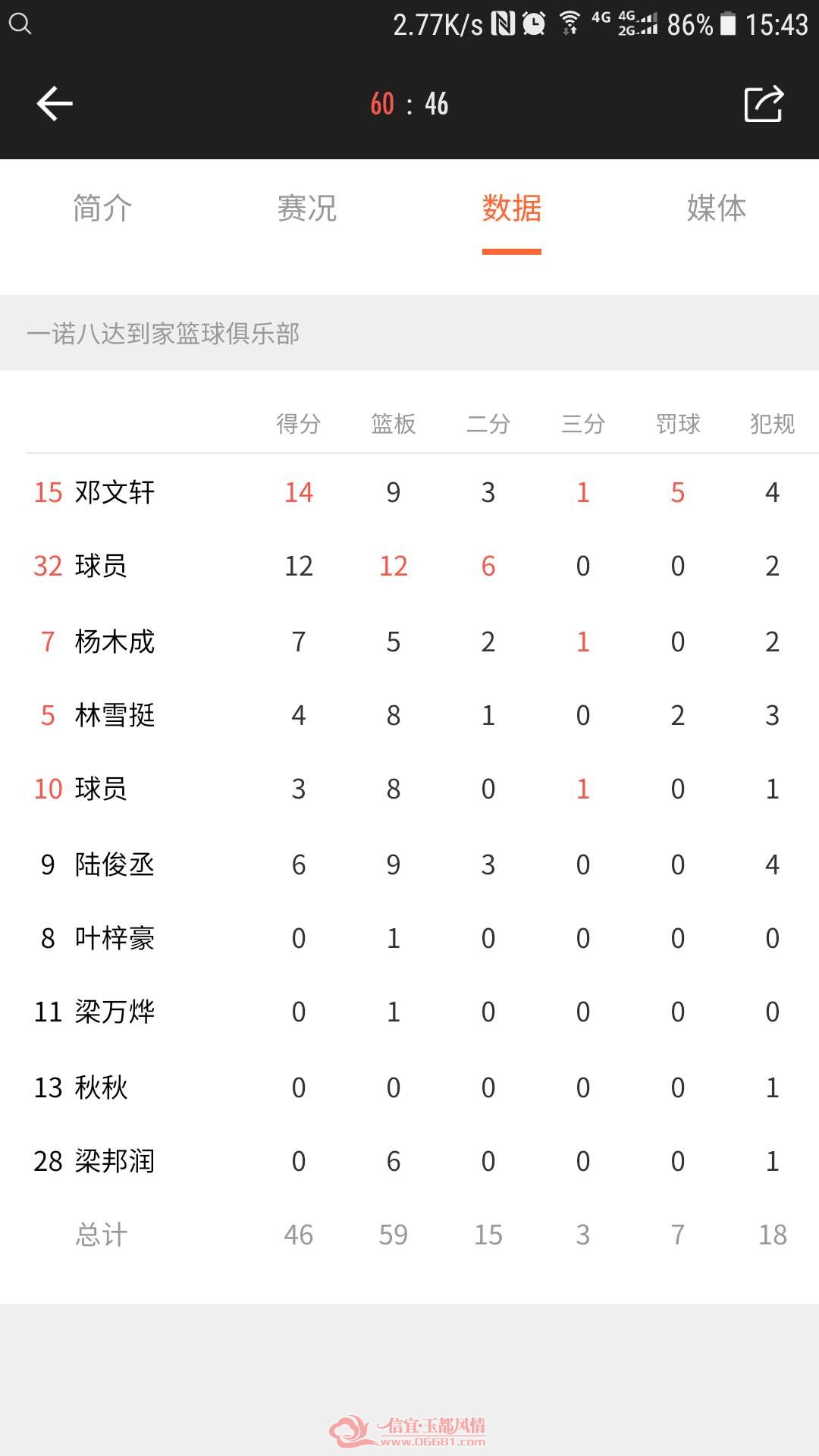Go back using the arrow icon
Viewport: 819px width, 1456px height.
pyautogui.click(x=55, y=104)
